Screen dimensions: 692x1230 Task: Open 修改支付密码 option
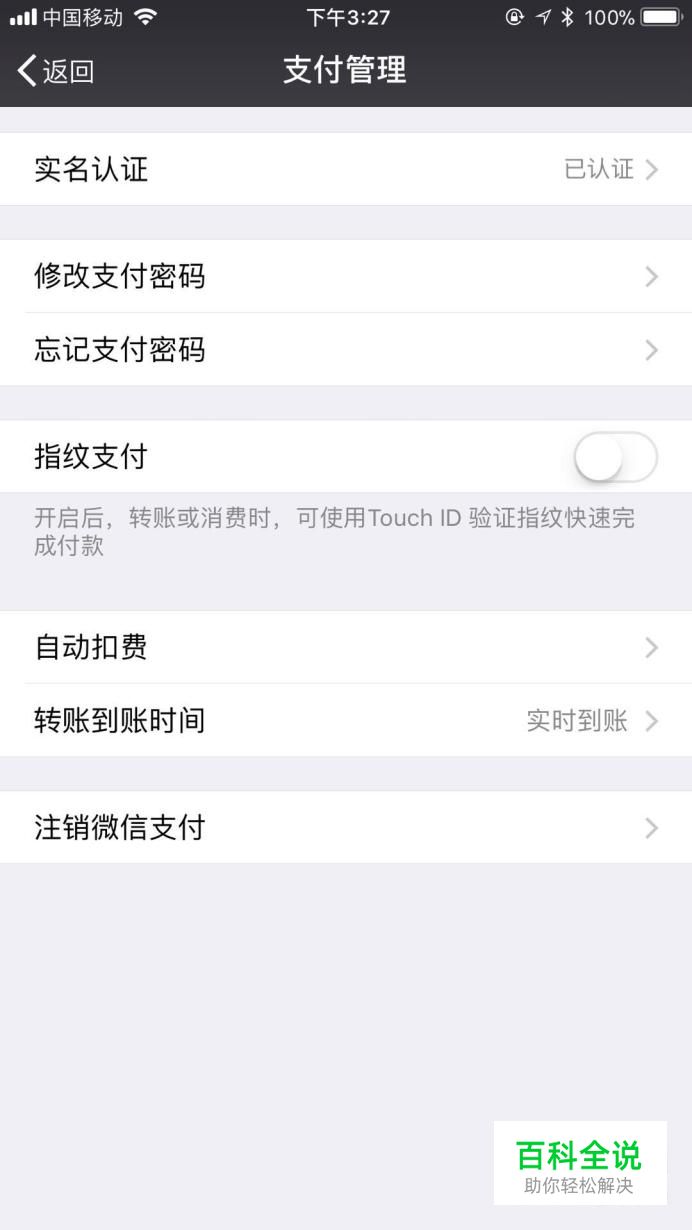346,276
